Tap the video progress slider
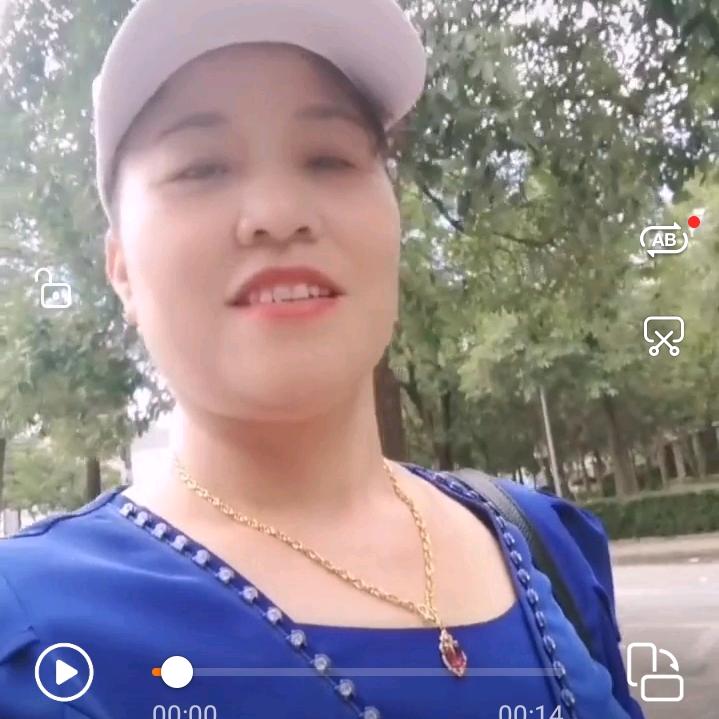The width and height of the screenshot is (719, 719). [x=177, y=672]
